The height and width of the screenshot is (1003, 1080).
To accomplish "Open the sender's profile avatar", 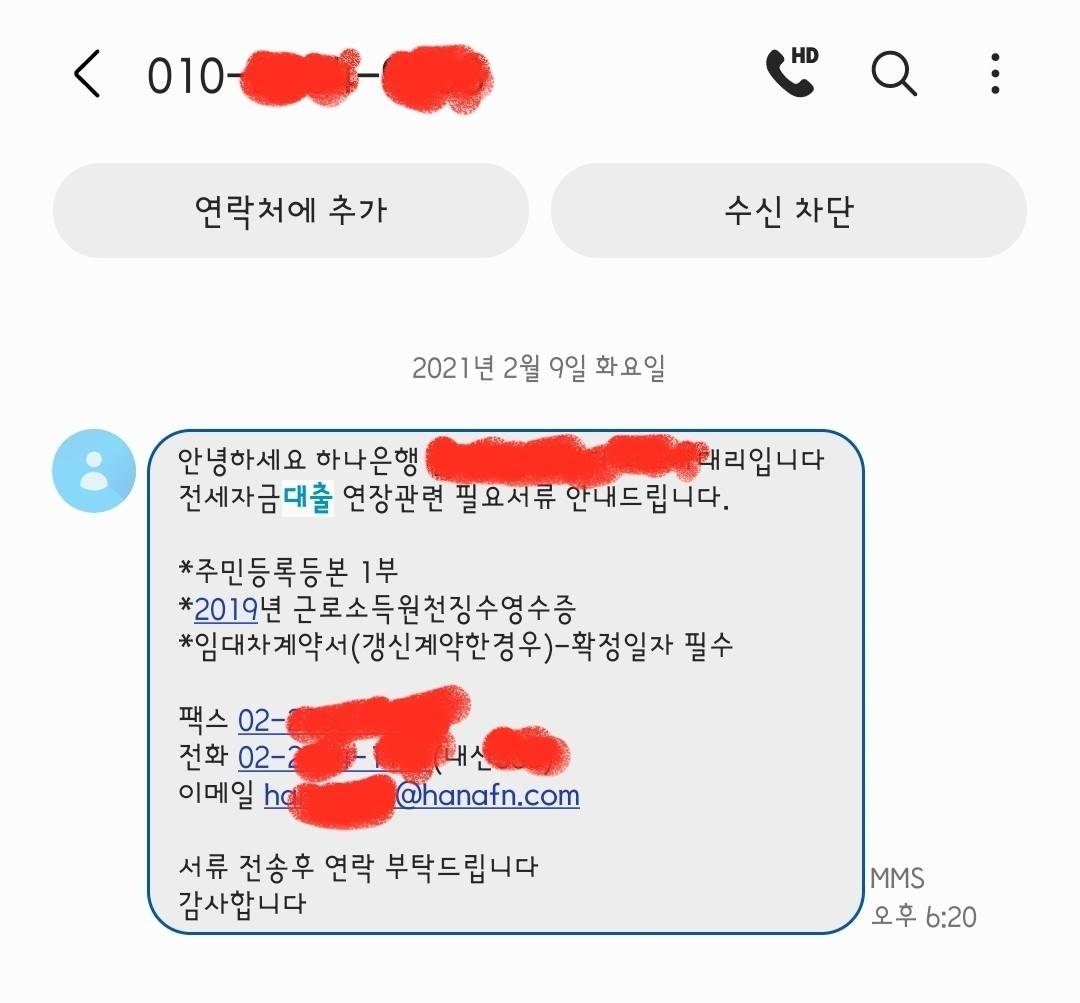I will pyautogui.click(x=93, y=471).
